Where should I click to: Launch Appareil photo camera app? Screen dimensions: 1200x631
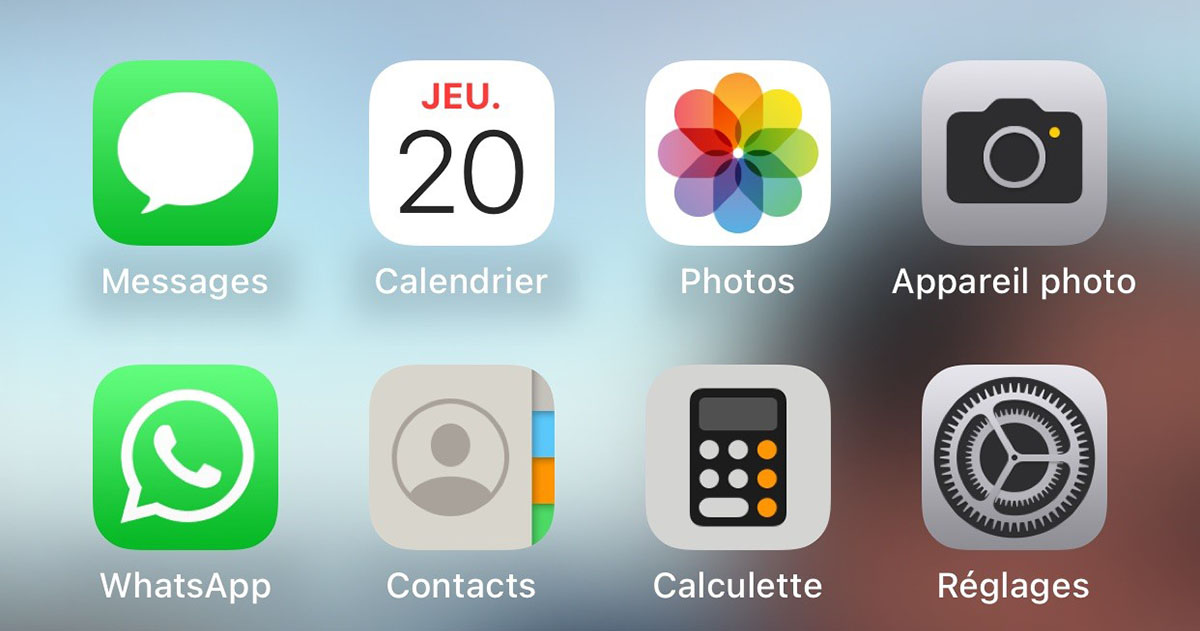click(1014, 153)
